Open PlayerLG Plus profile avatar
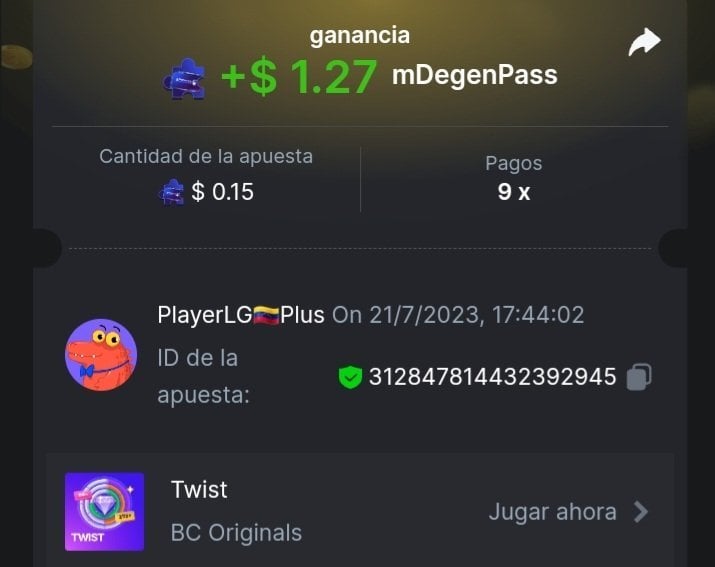The height and width of the screenshot is (567, 715). click(101, 355)
